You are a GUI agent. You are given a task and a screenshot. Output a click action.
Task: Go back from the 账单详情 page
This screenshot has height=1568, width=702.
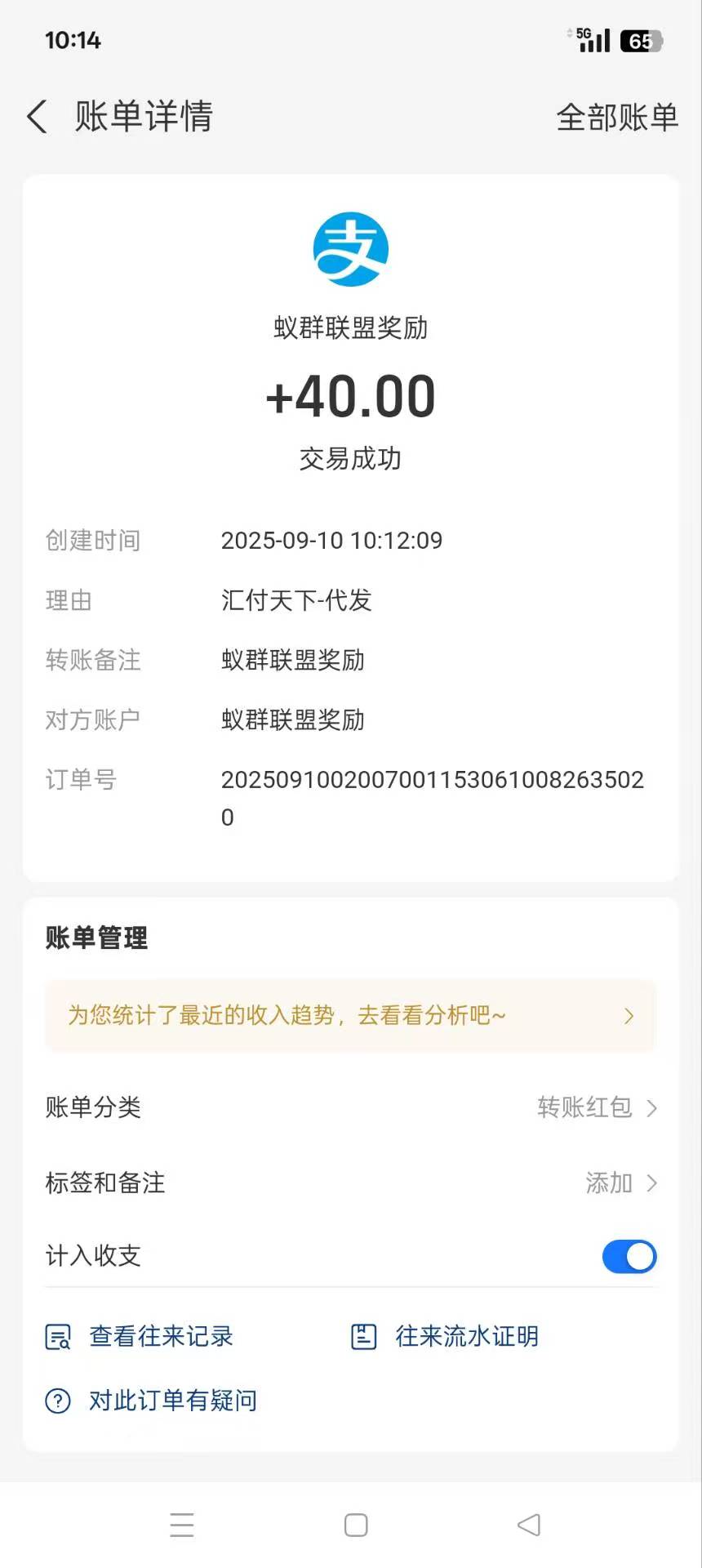coord(37,117)
